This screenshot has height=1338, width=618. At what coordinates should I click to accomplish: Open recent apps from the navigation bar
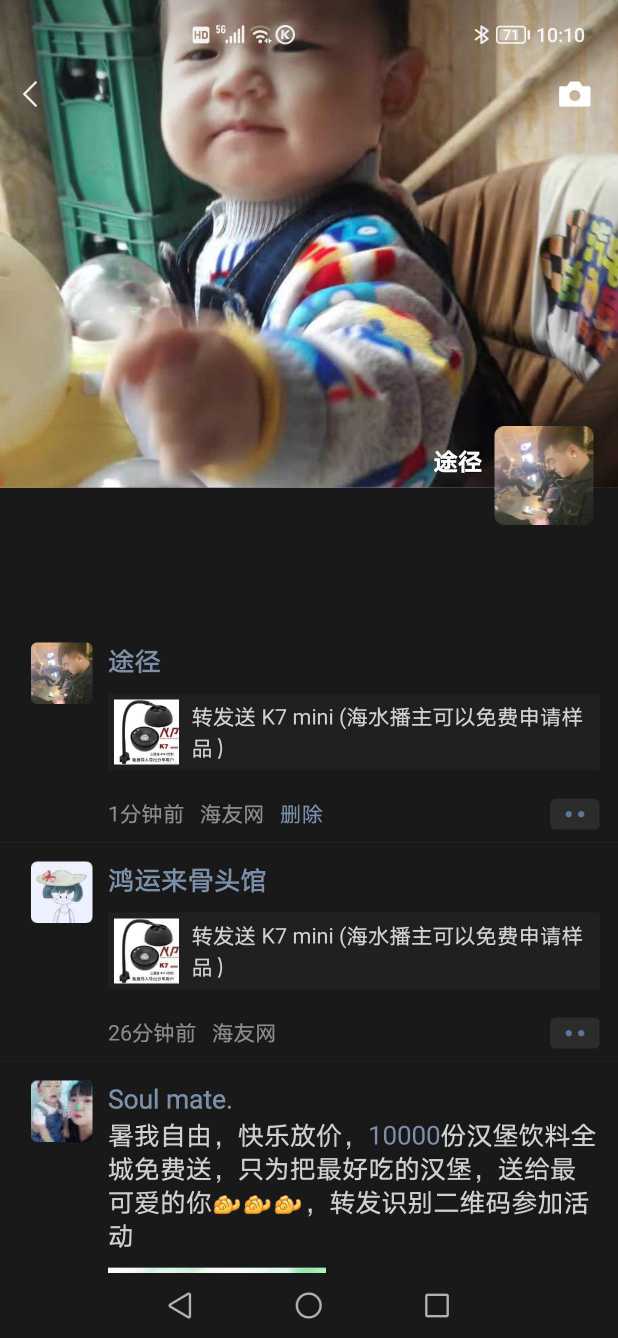coord(437,1305)
